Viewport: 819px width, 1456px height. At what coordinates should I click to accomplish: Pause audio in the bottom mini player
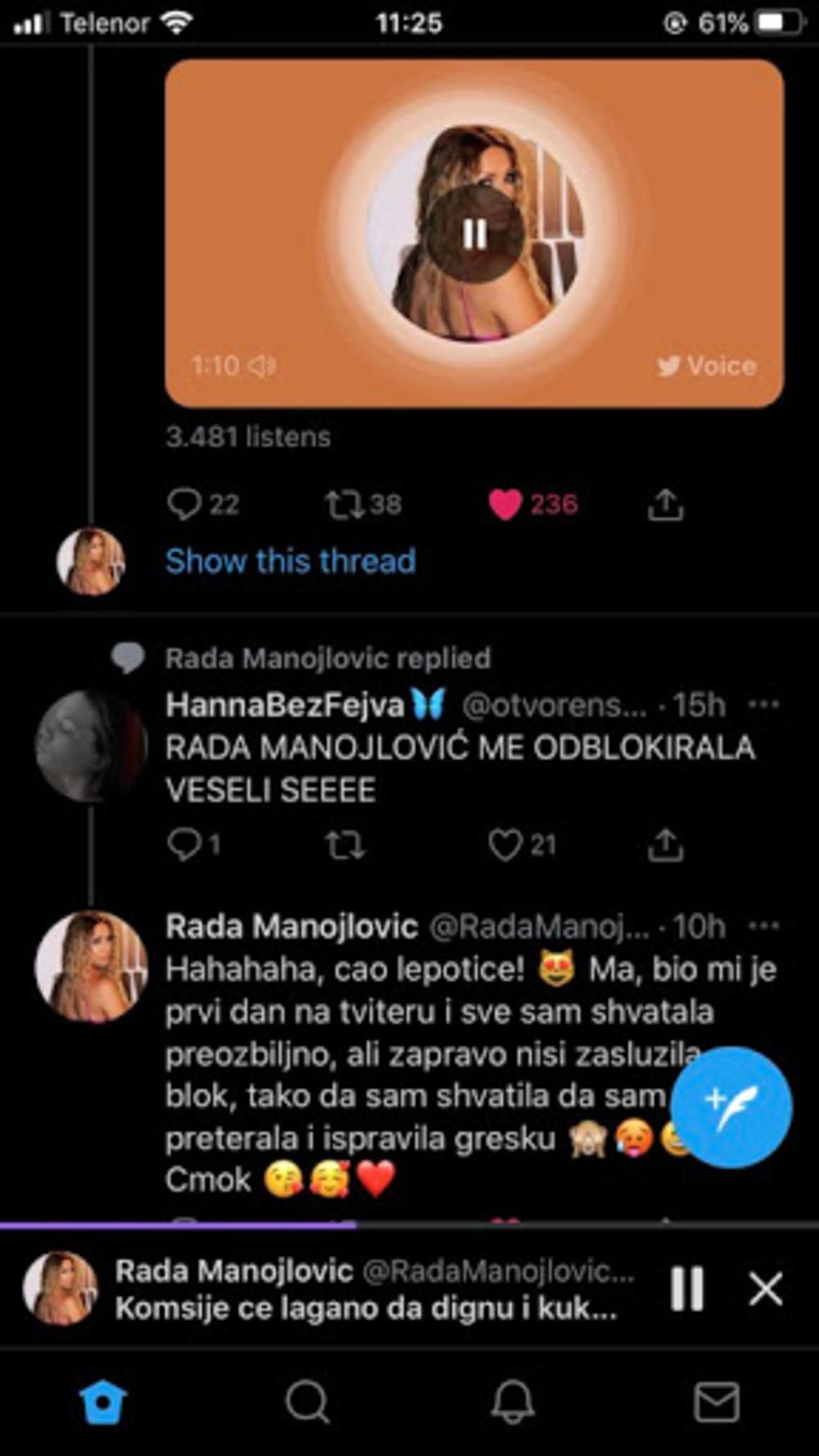point(687,1289)
